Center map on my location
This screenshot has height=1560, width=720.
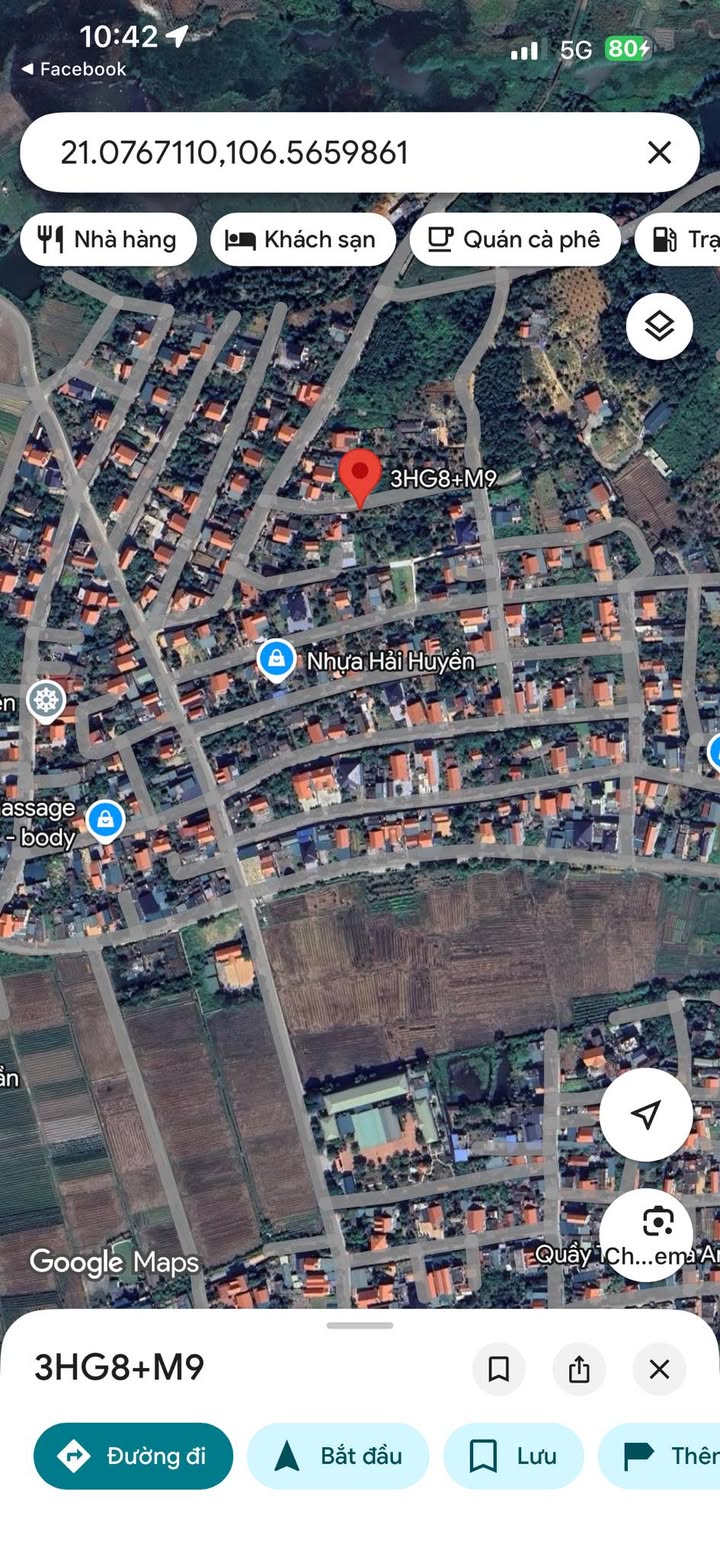(x=646, y=1115)
